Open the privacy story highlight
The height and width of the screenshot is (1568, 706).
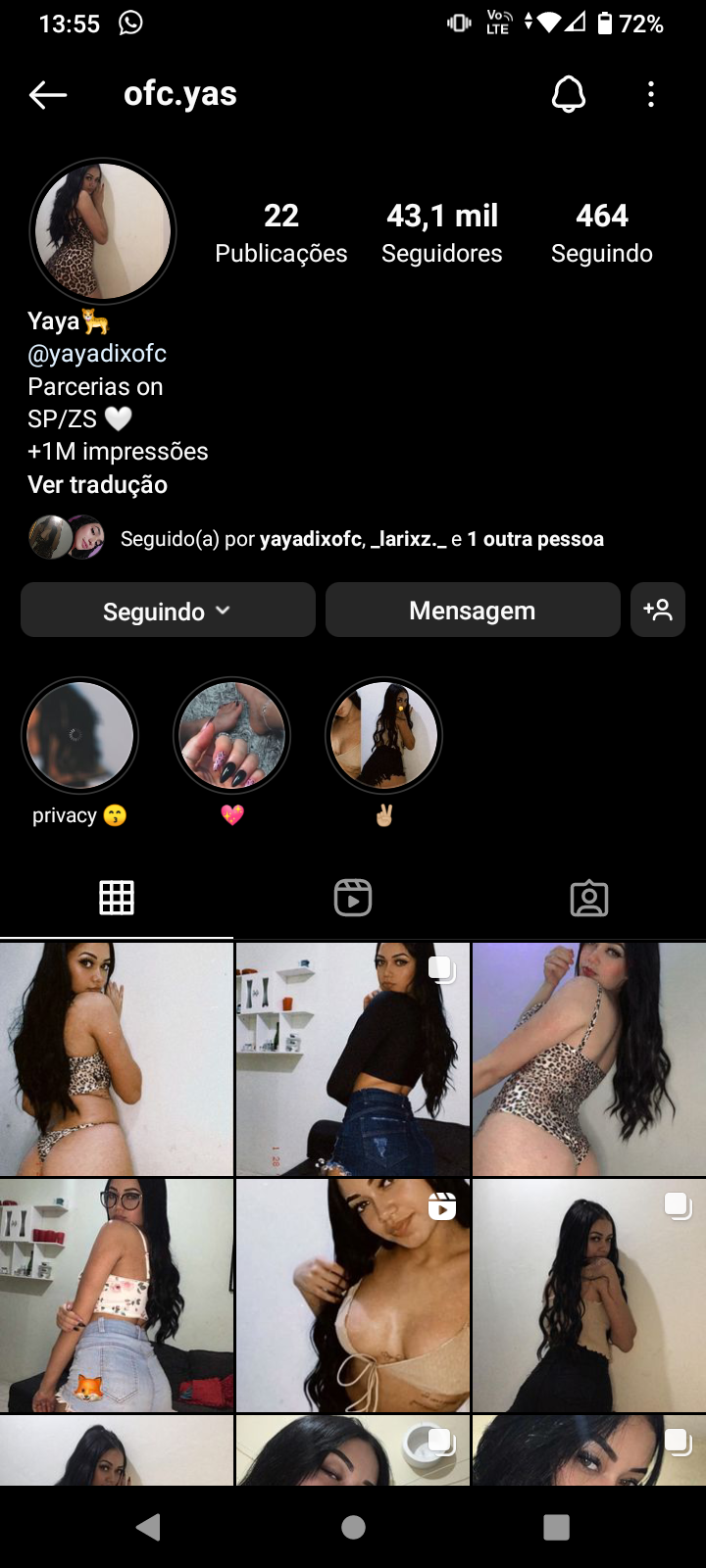79,736
